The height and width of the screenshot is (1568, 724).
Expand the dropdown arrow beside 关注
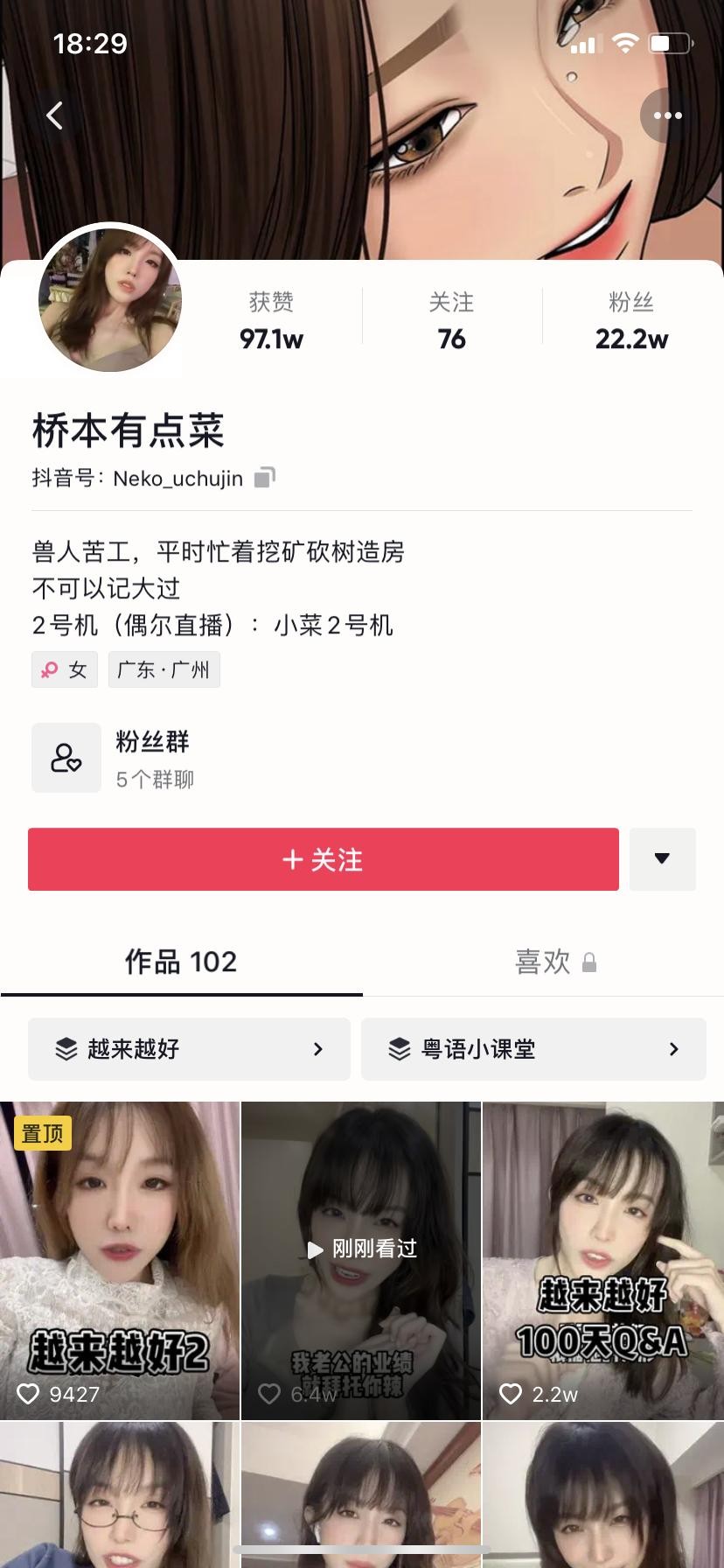[662, 859]
